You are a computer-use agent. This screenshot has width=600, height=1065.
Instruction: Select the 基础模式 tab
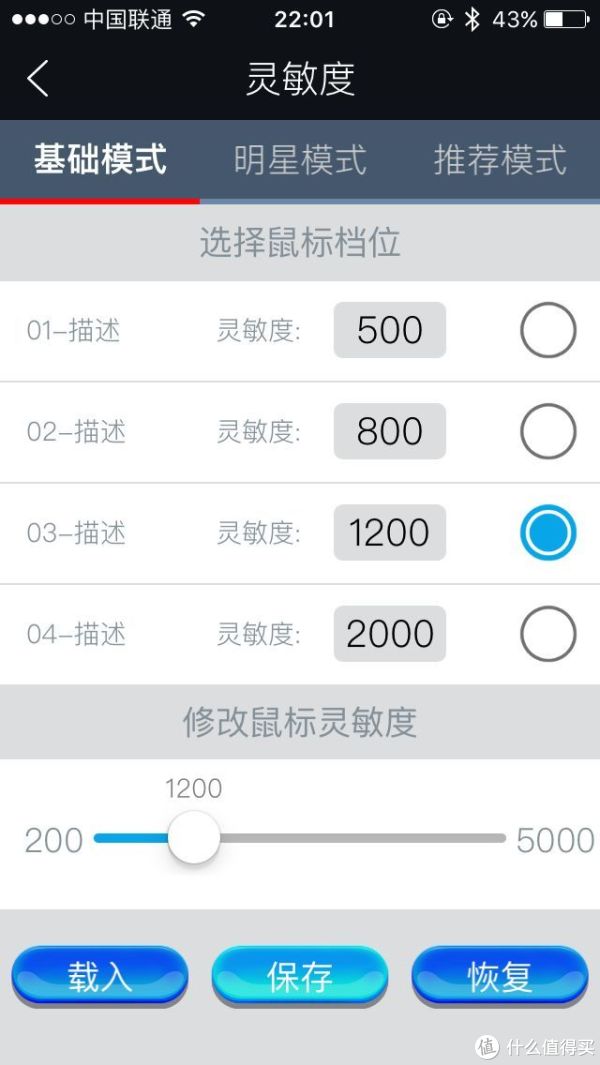(x=100, y=161)
